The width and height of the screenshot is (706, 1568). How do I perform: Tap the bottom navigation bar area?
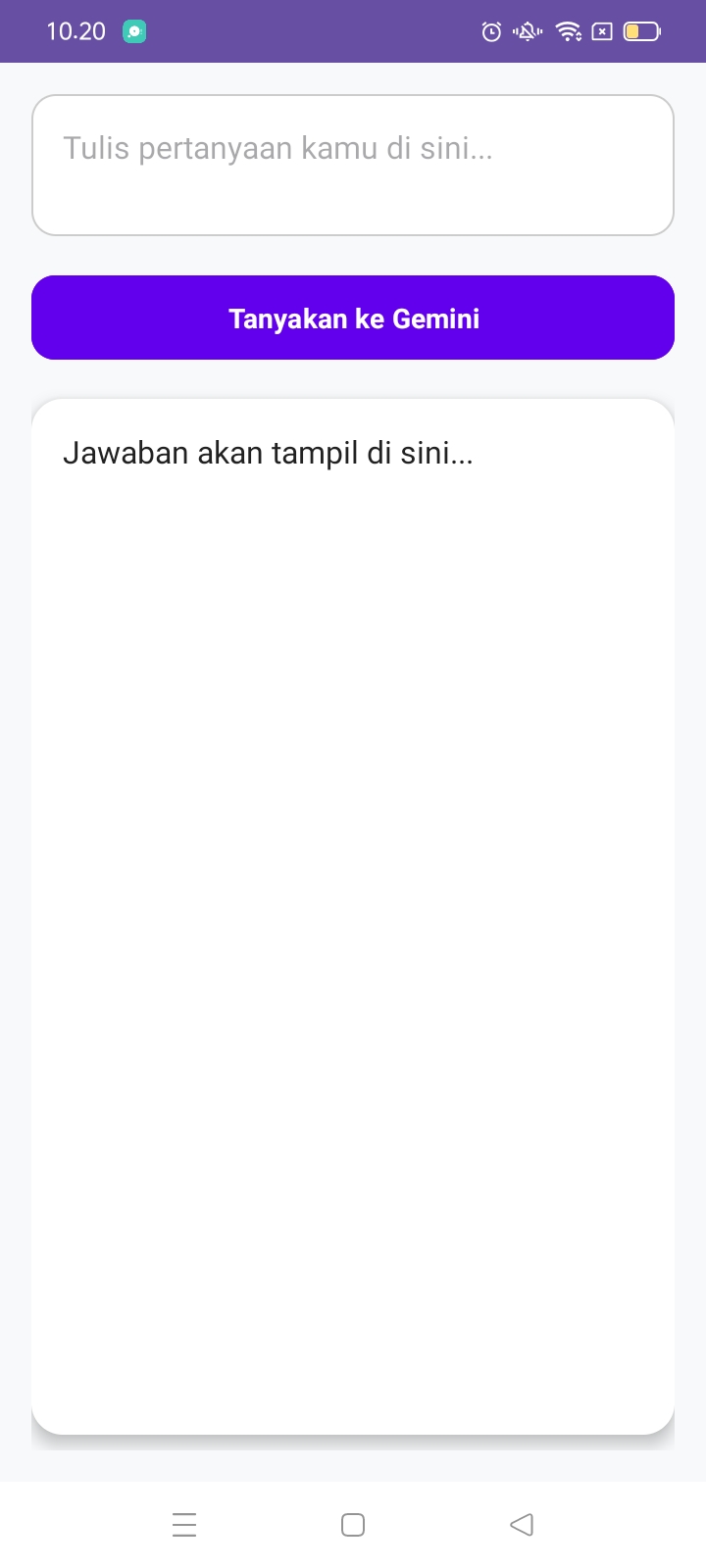[353, 1524]
